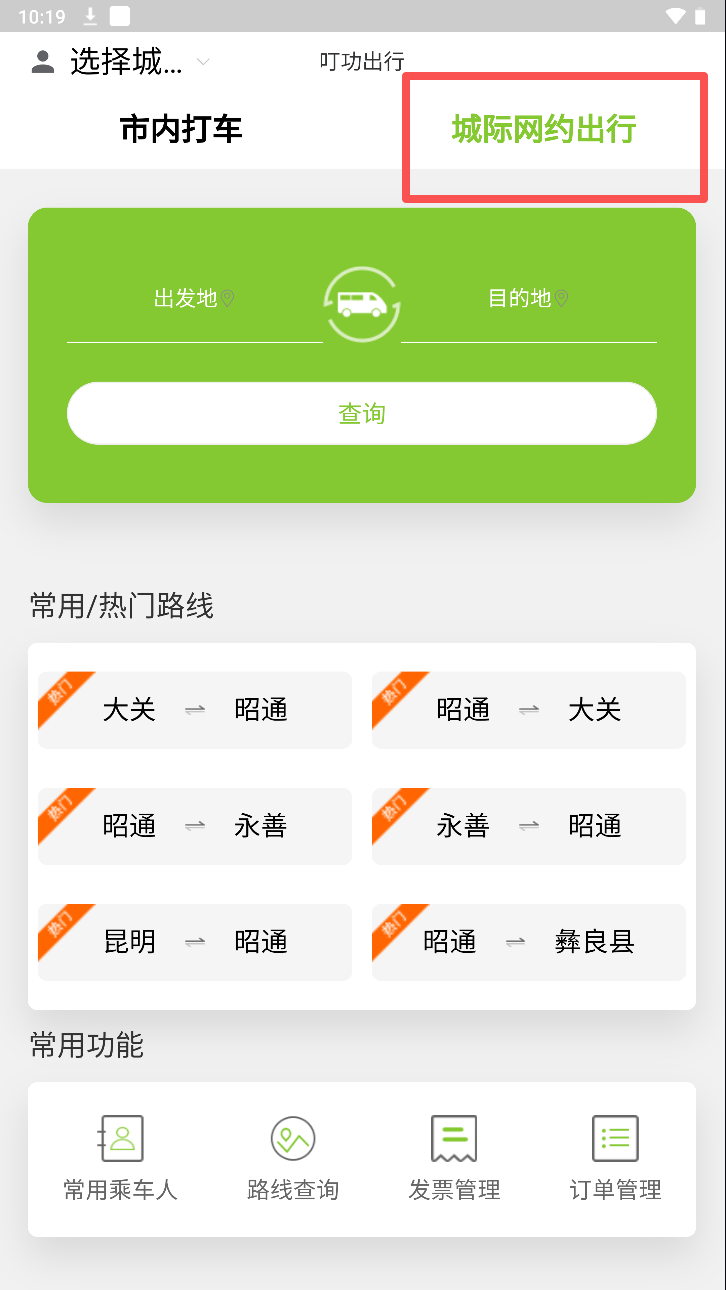Viewport: 726px width, 1290px height.
Task: Choose the 昭通 to 大关 route
Action: coord(529,710)
